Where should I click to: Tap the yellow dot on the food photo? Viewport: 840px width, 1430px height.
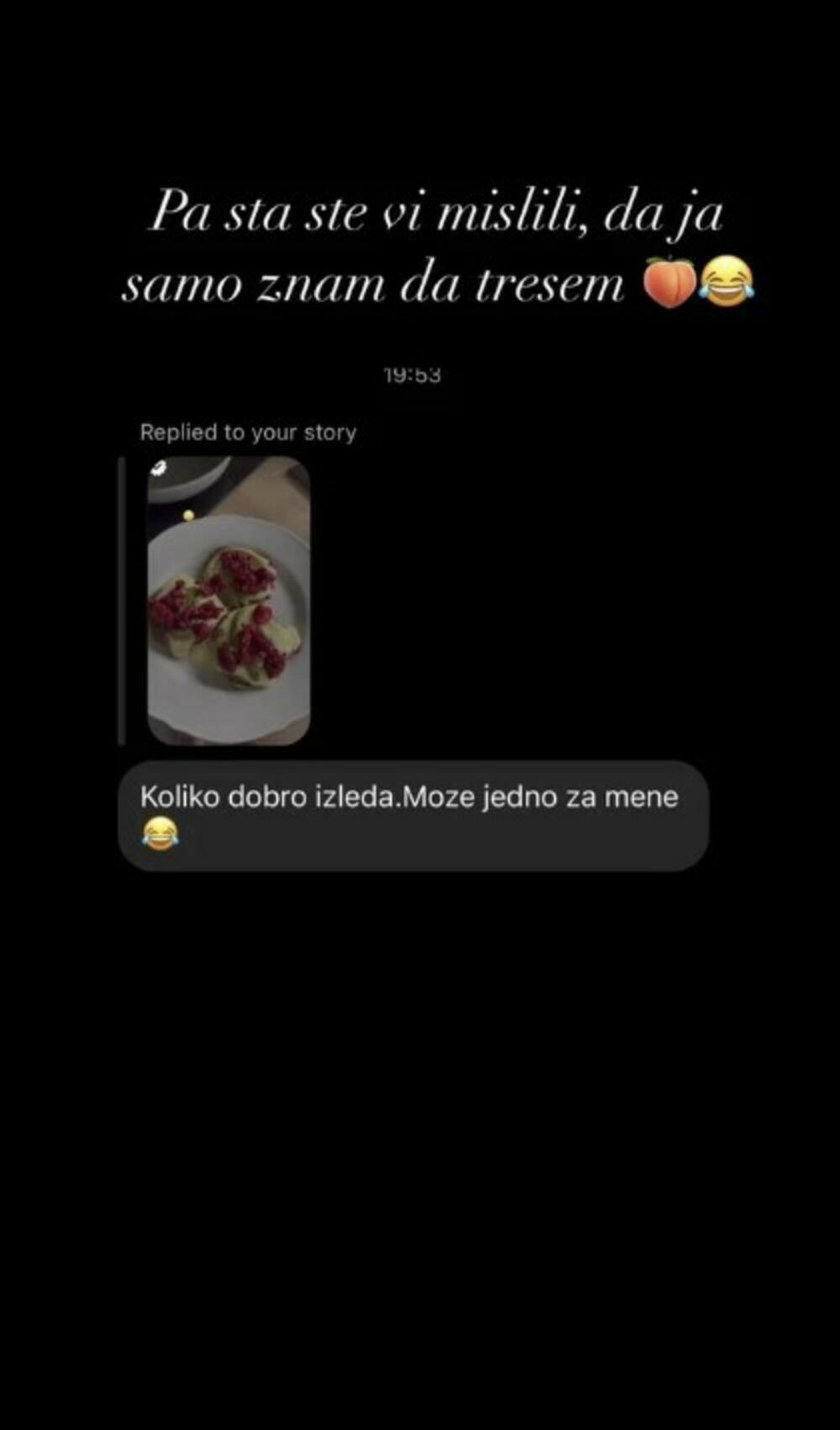coord(190,516)
